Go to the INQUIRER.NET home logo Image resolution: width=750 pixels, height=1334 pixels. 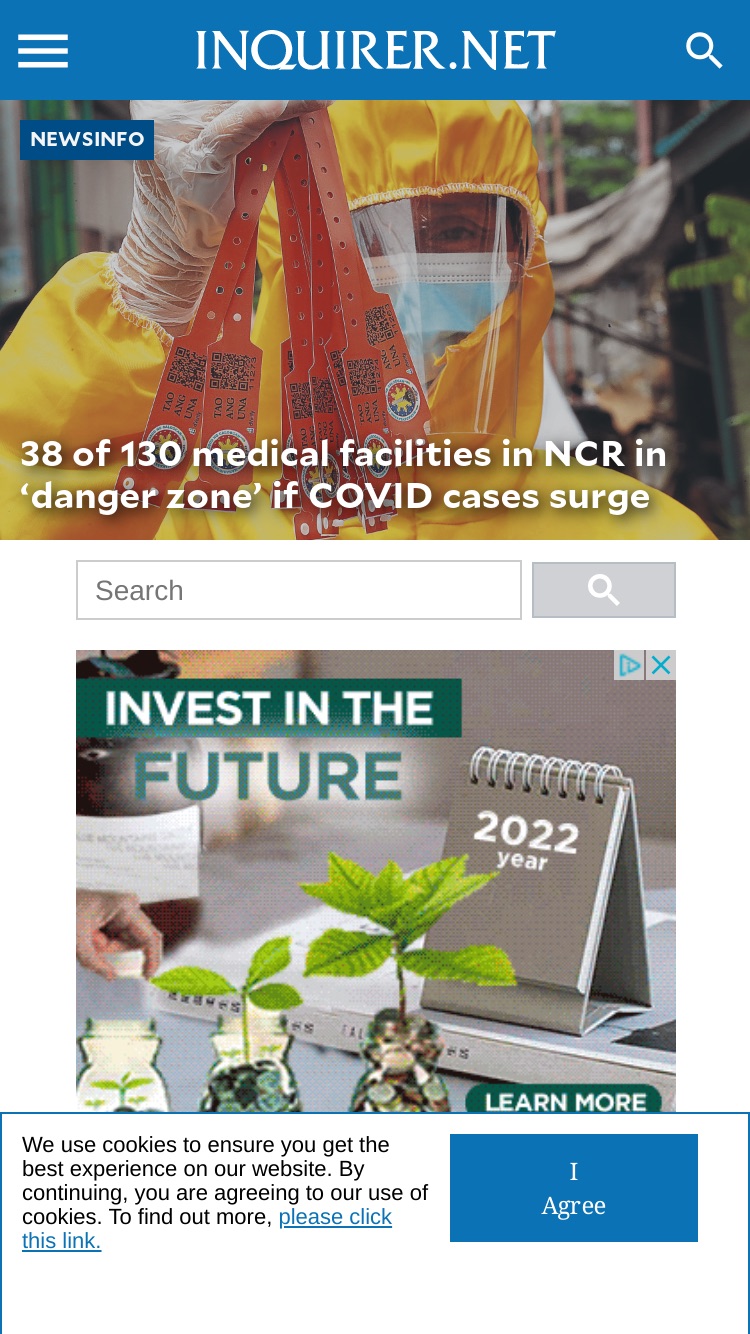click(375, 50)
